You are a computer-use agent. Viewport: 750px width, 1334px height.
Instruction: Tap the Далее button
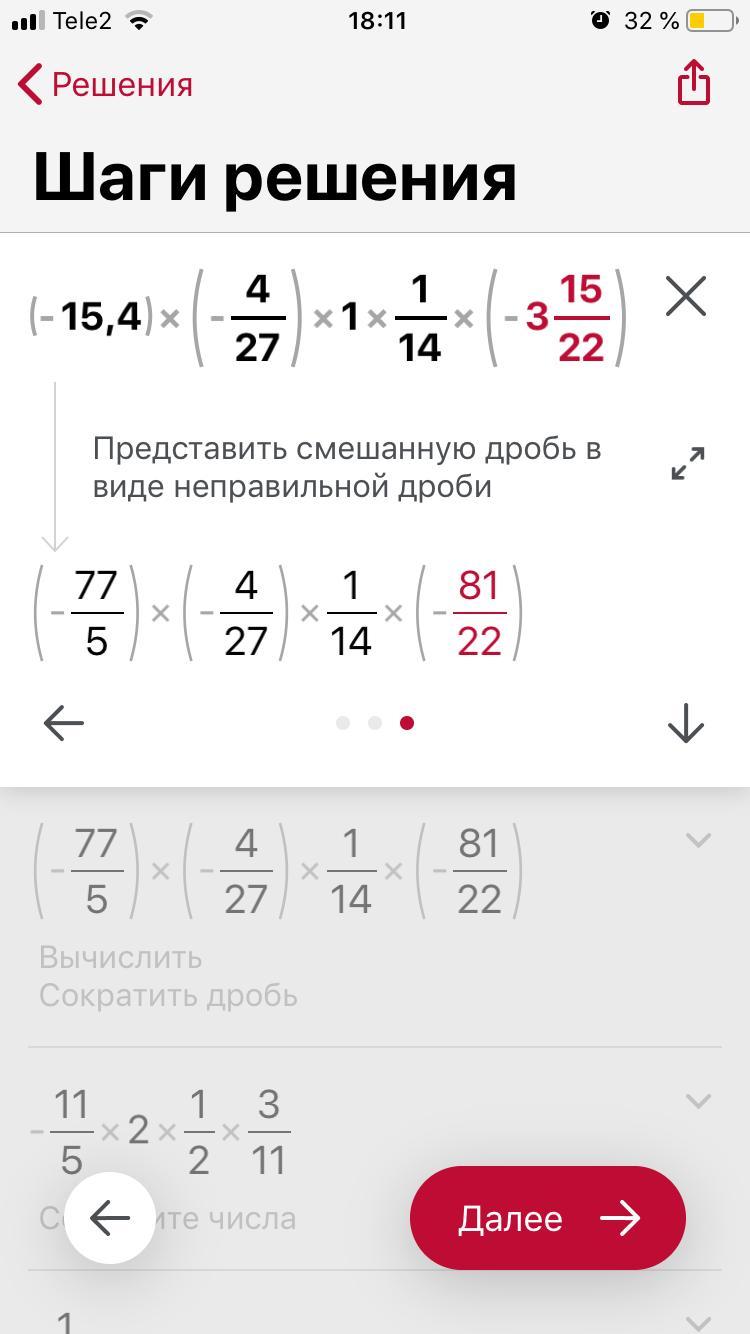[x=547, y=1218]
